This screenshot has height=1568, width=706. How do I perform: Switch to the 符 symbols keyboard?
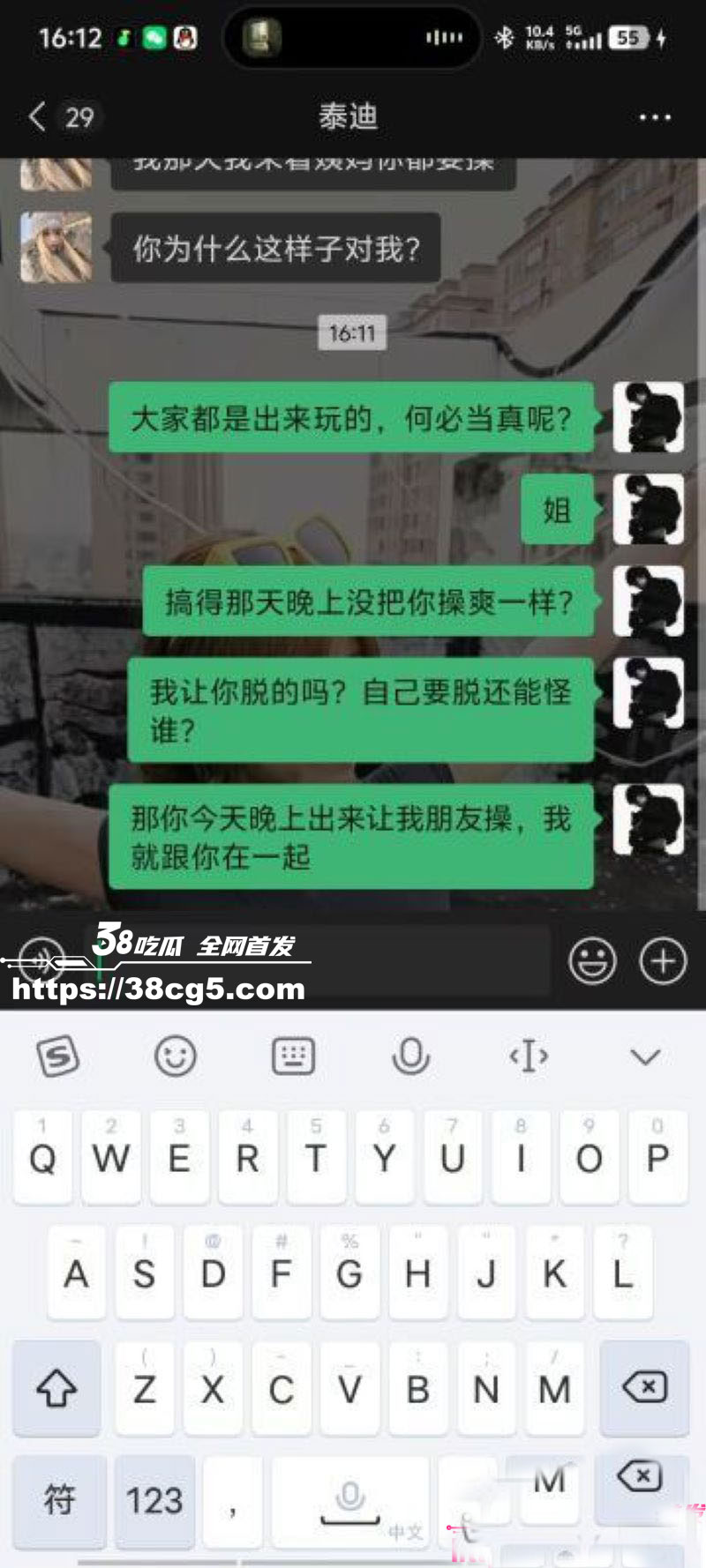[x=59, y=1499]
